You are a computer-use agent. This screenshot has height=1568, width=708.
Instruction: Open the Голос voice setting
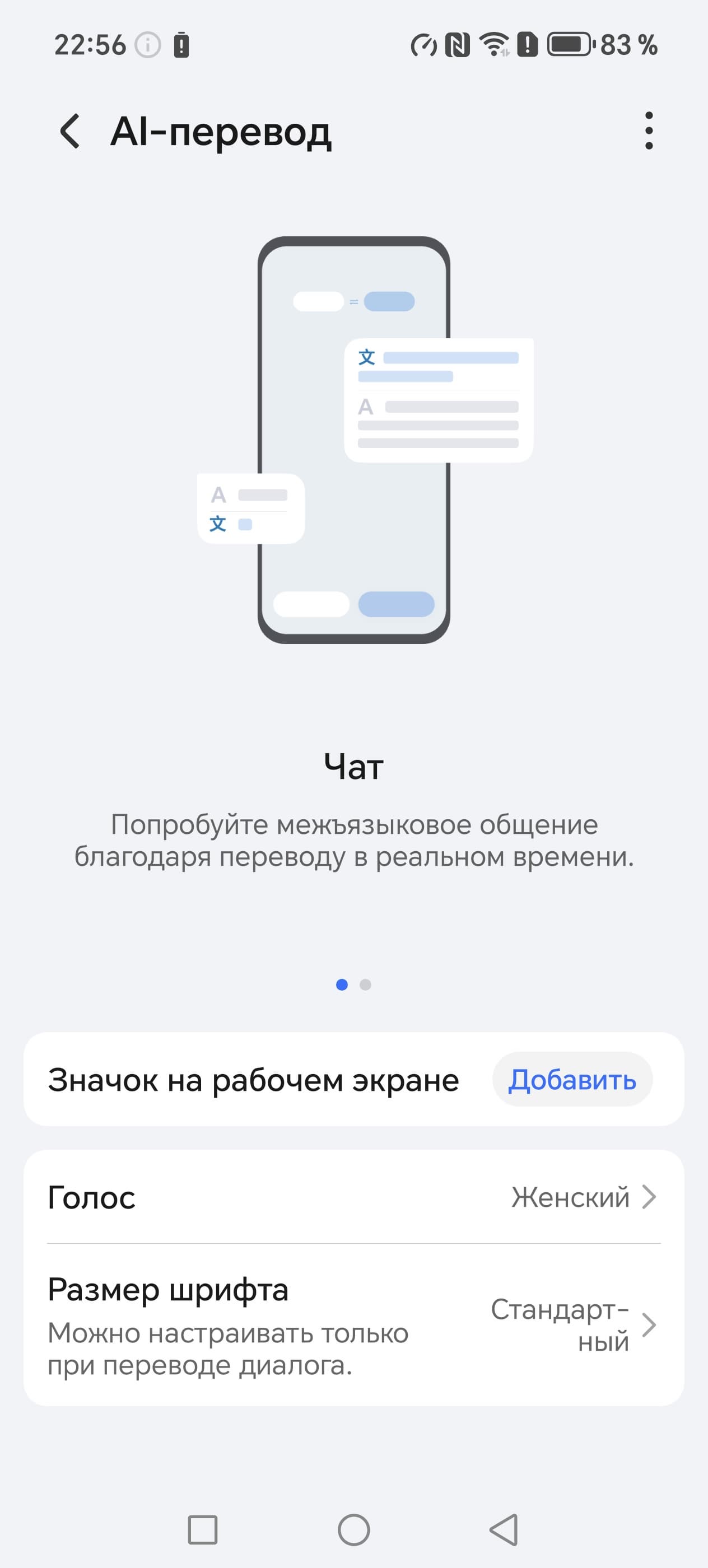tap(353, 1197)
